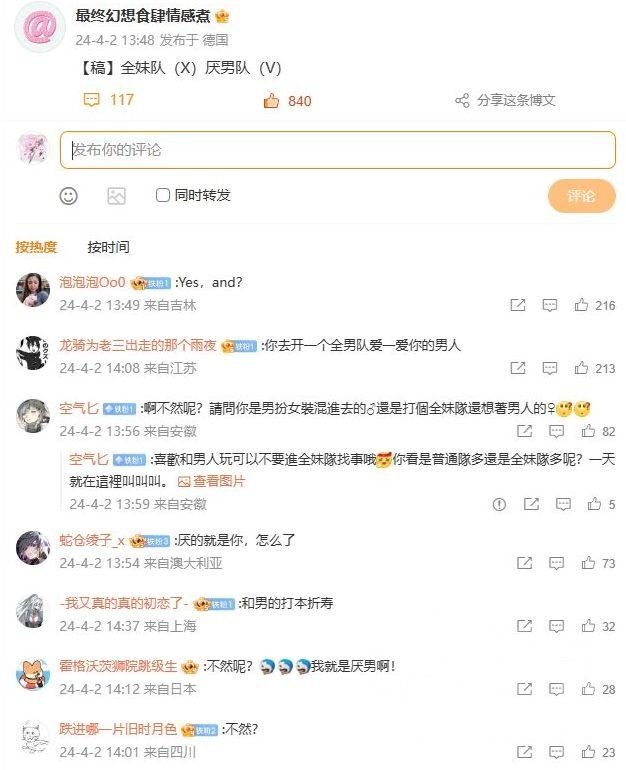Attach an image to the comment
Screen dimensions: 626x770
click(117, 196)
